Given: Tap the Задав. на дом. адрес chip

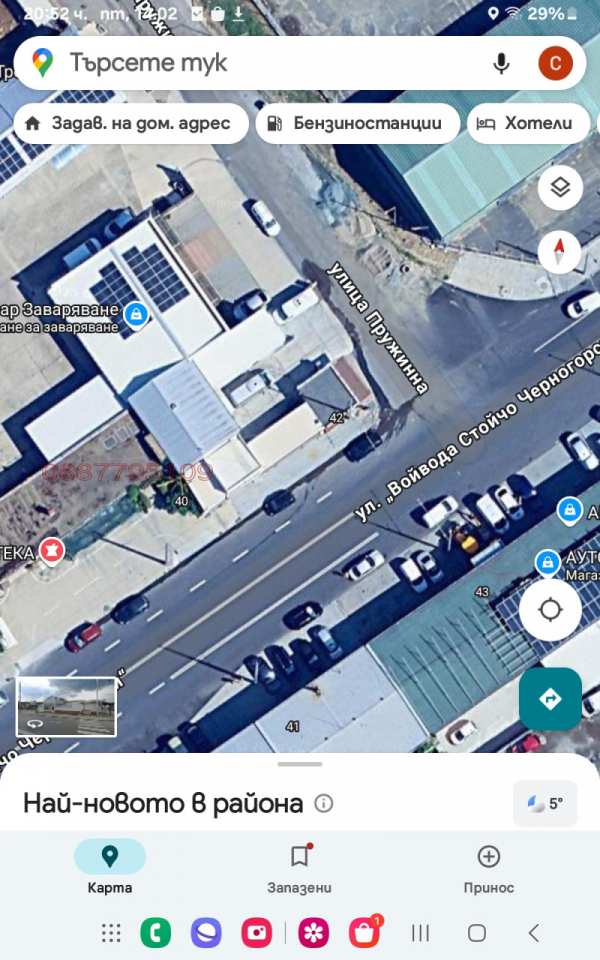Looking at the screenshot, I should pyautogui.click(x=131, y=123).
